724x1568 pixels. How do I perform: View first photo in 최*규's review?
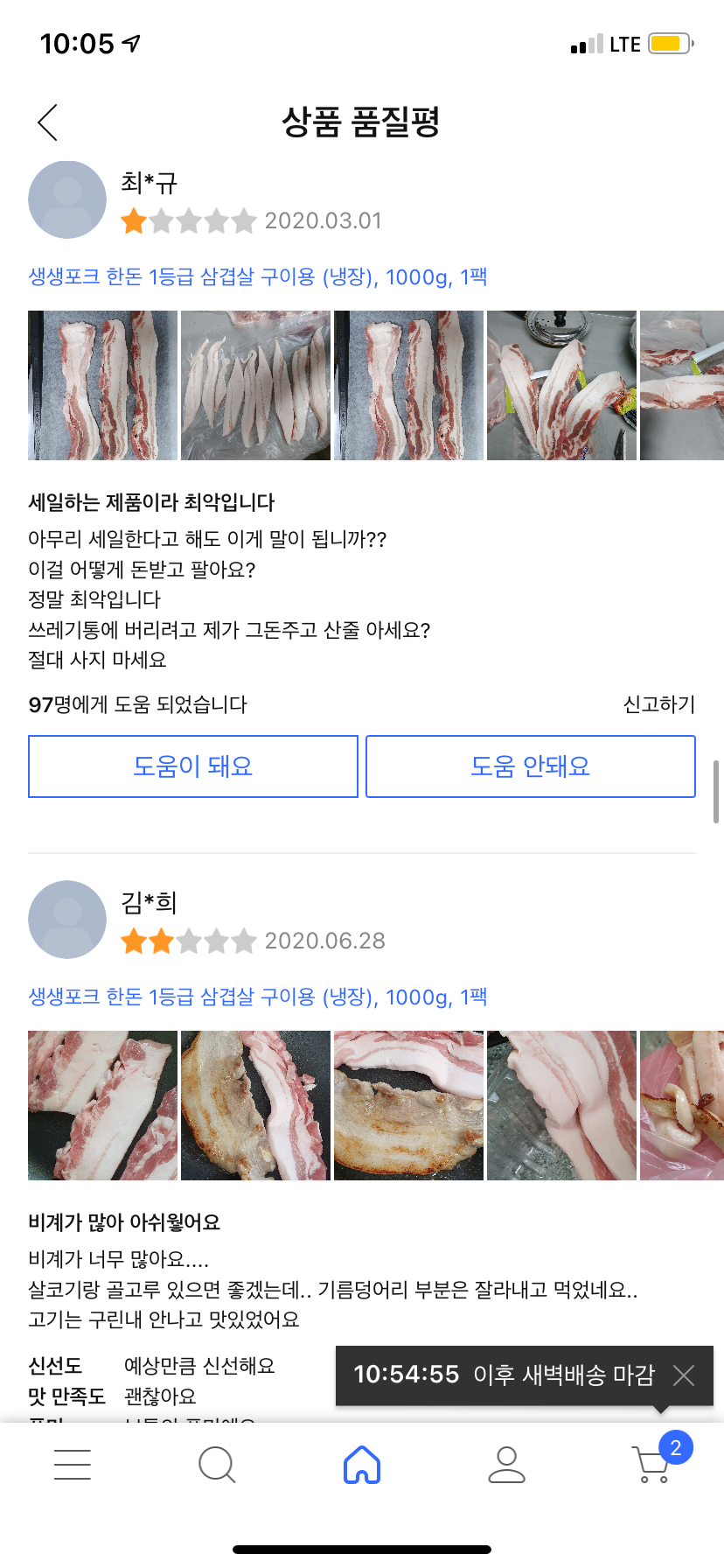pyautogui.click(x=102, y=385)
